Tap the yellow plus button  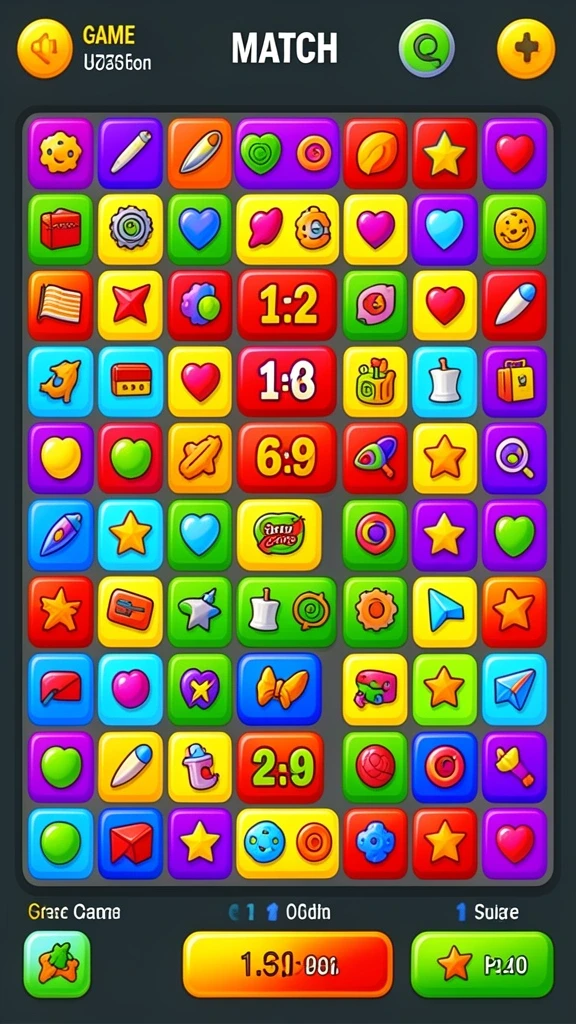526,48
